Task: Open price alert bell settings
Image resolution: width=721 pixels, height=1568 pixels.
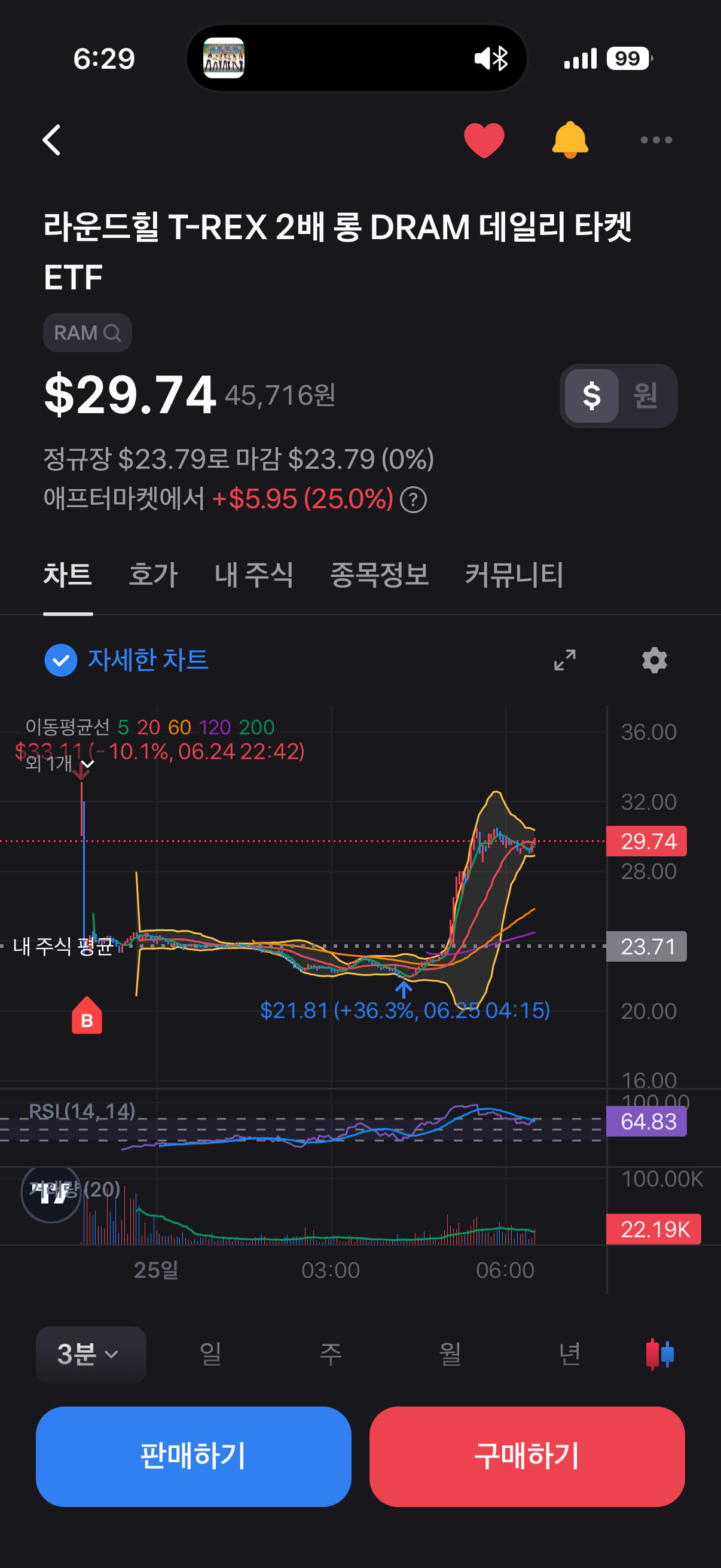Action: pyautogui.click(x=570, y=140)
